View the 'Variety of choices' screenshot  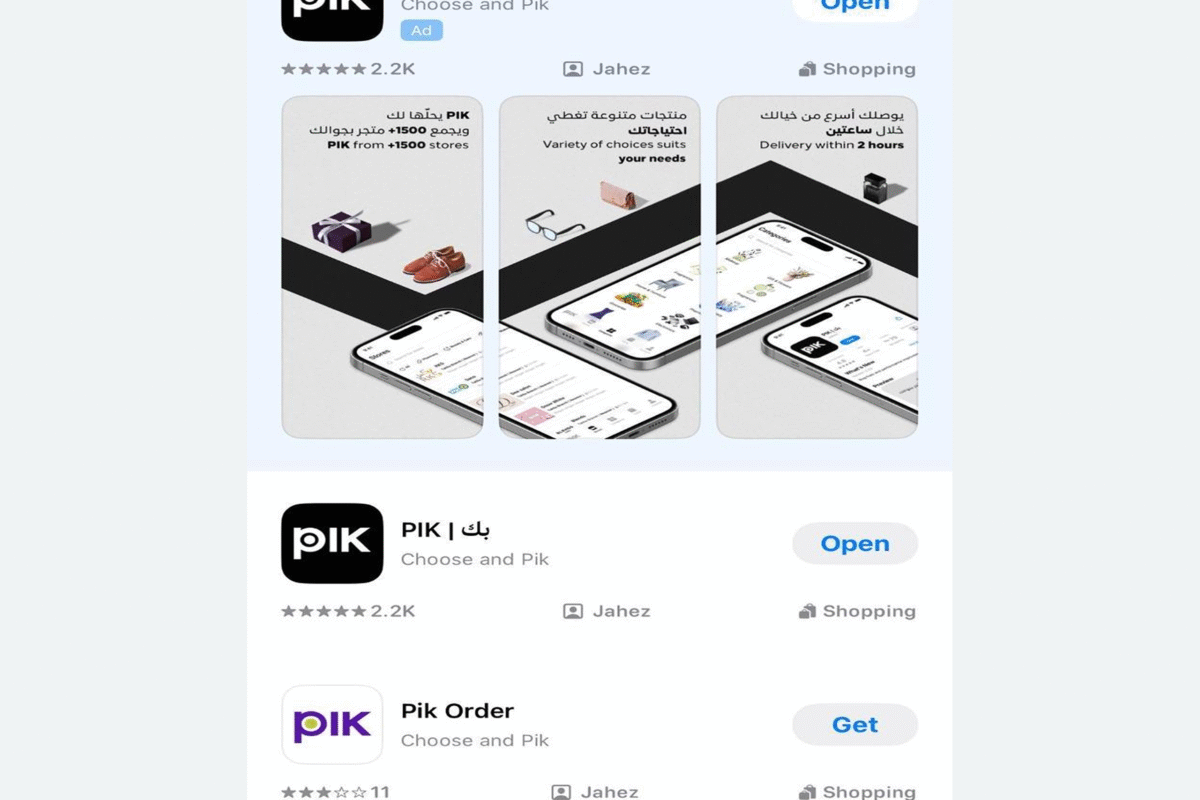click(x=599, y=267)
